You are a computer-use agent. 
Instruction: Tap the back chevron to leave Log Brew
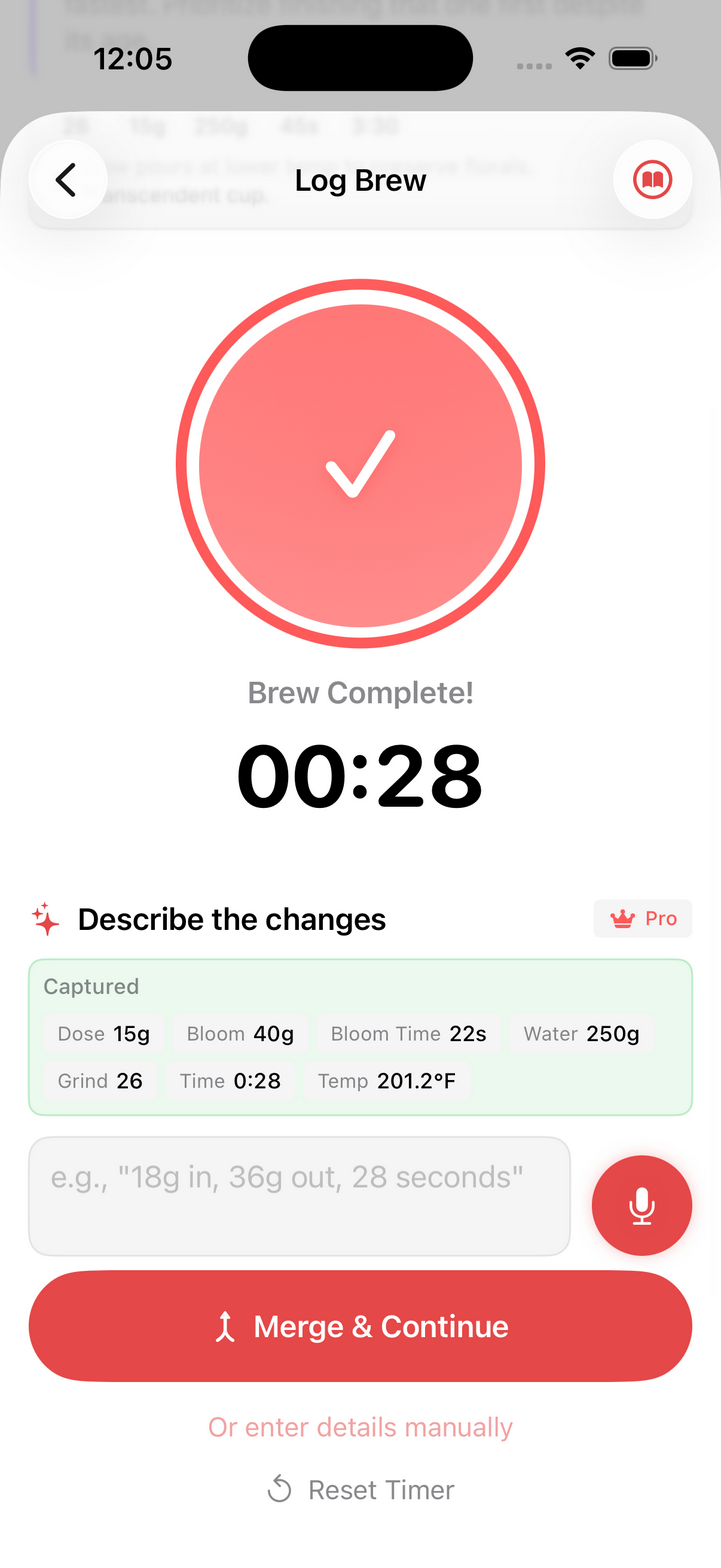click(x=66, y=179)
